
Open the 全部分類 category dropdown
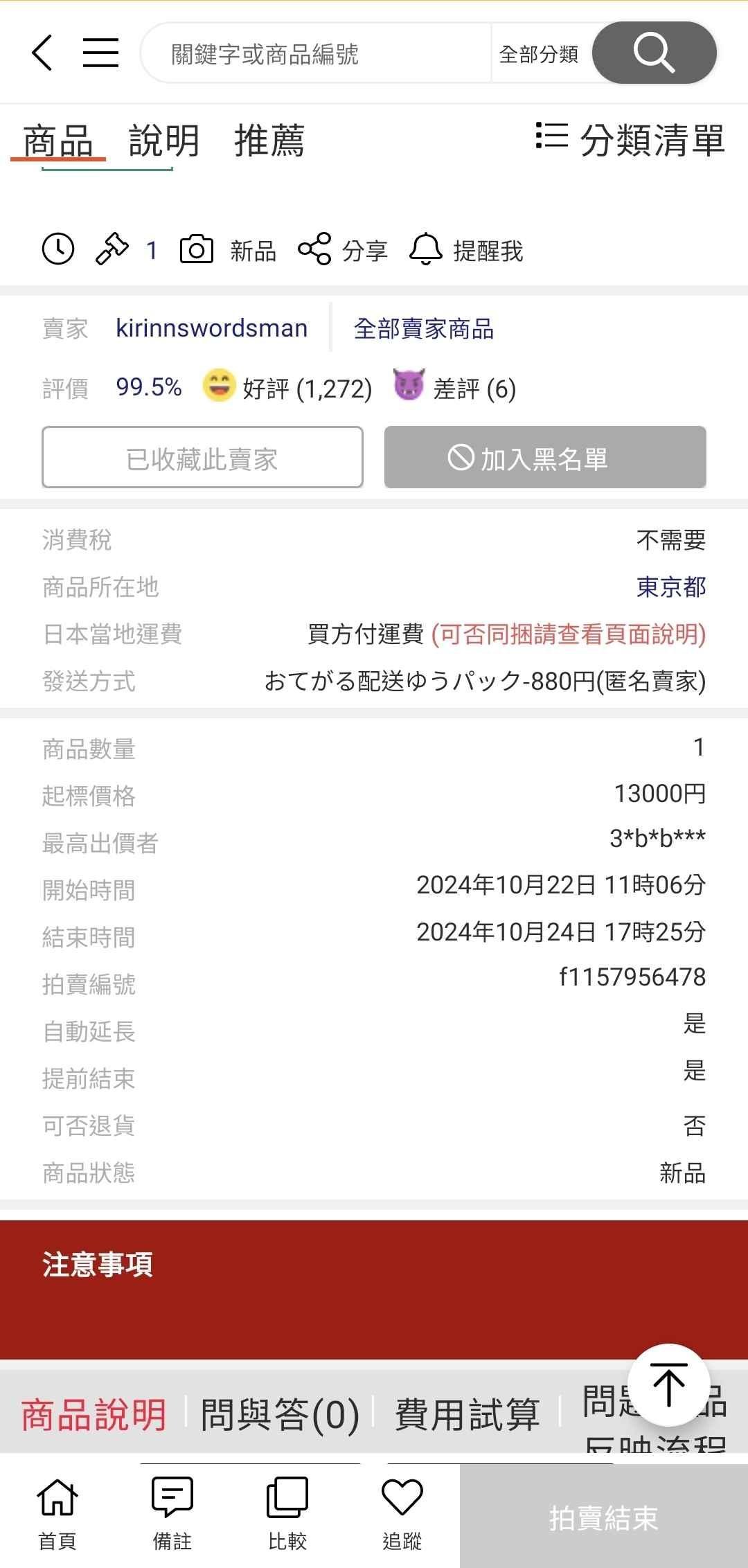[539, 54]
